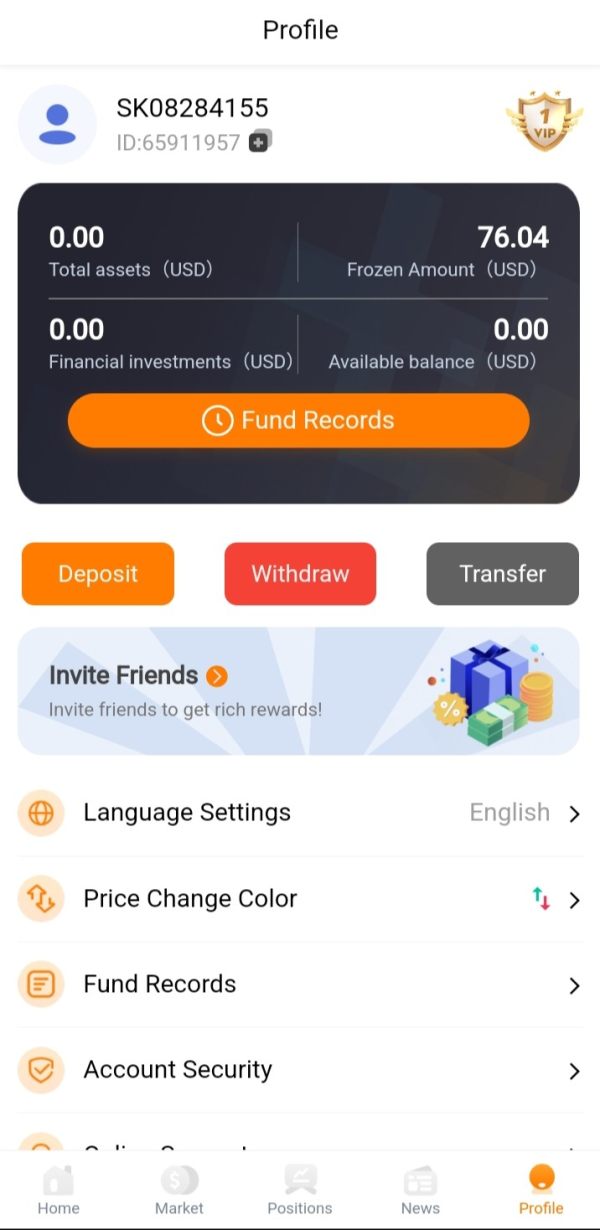Open the Invite Friends banner
The height and width of the screenshot is (1230, 600).
(x=298, y=691)
